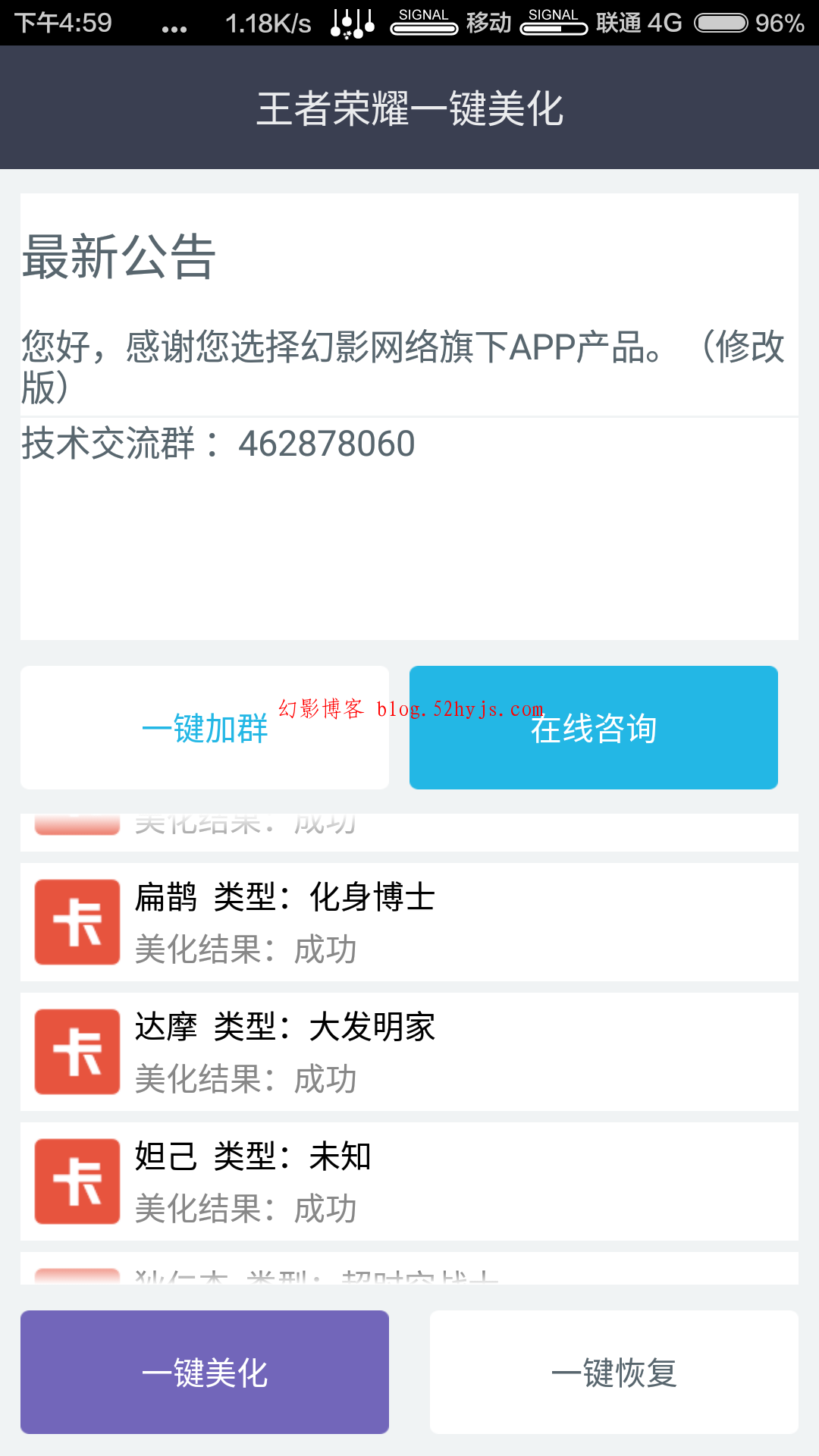This screenshot has width=819, height=1456.
Task: Start 一键美化 beautification
Action: [205, 1372]
